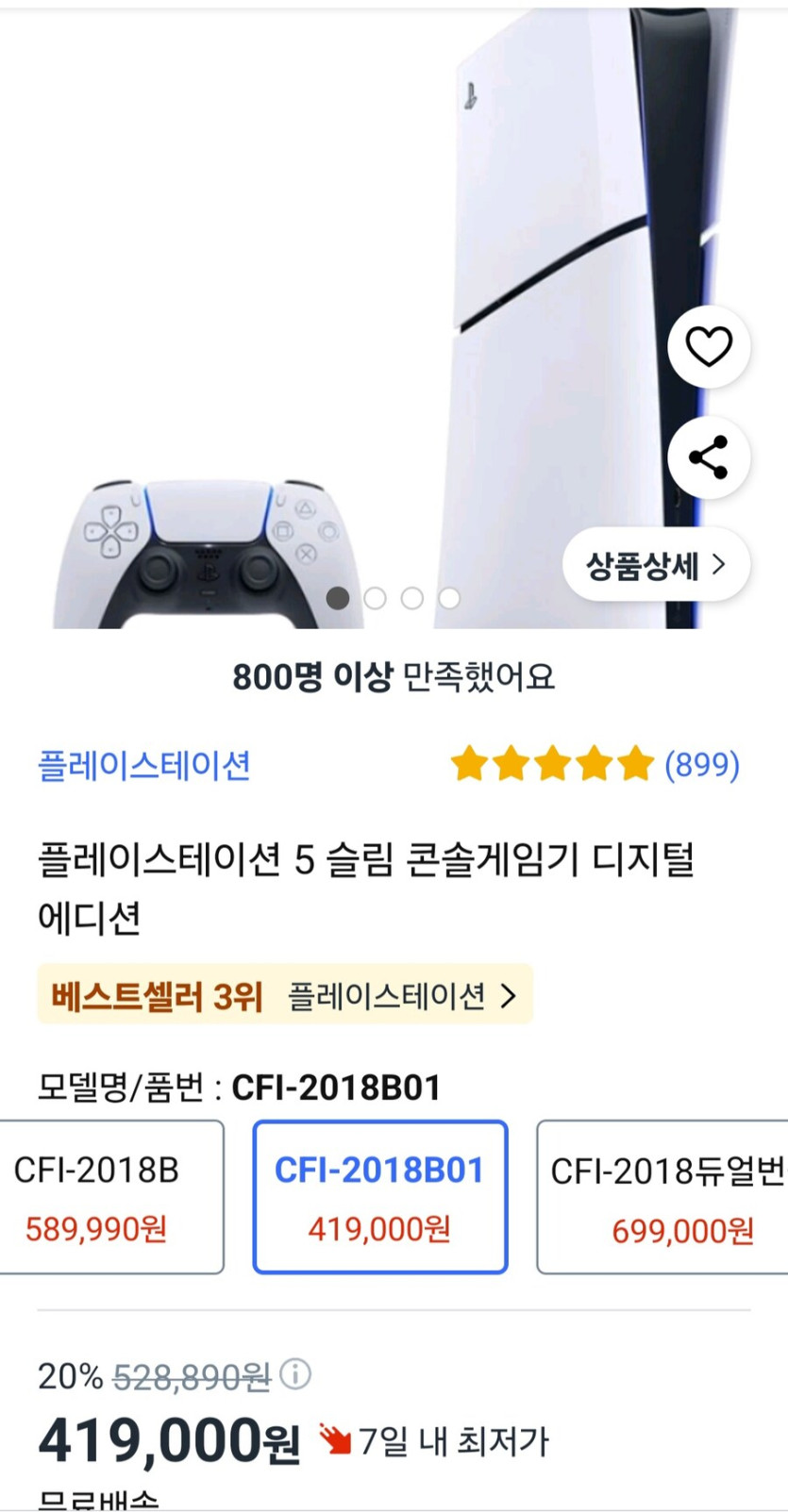Jump to second product image dot
This screenshot has height=1512, width=788.
[x=375, y=598]
